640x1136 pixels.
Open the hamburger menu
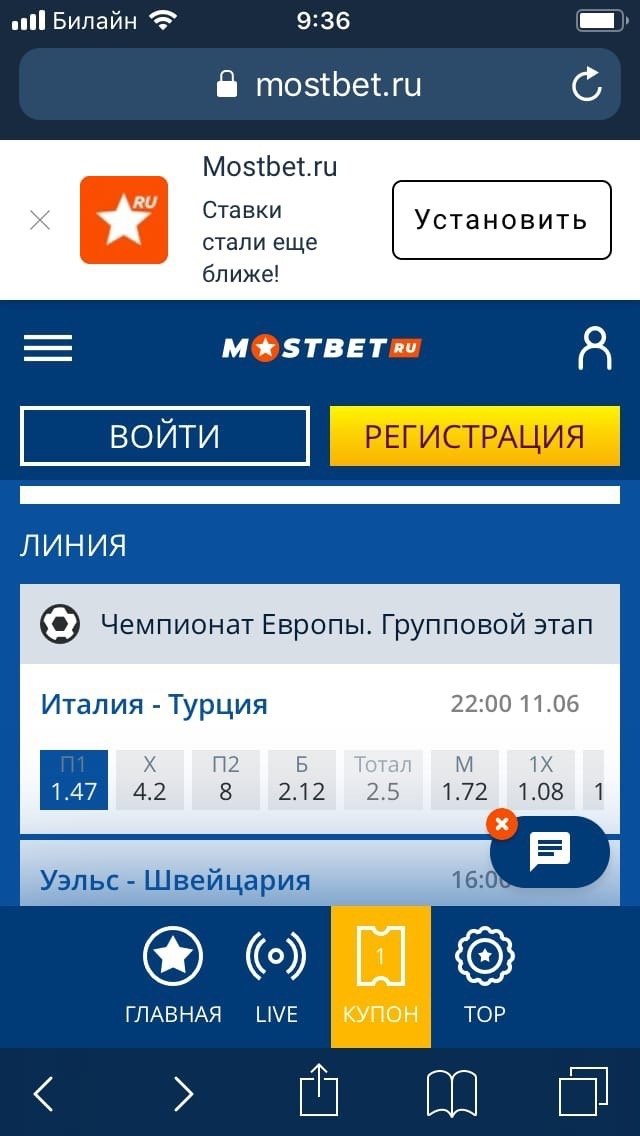tap(48, 348)
